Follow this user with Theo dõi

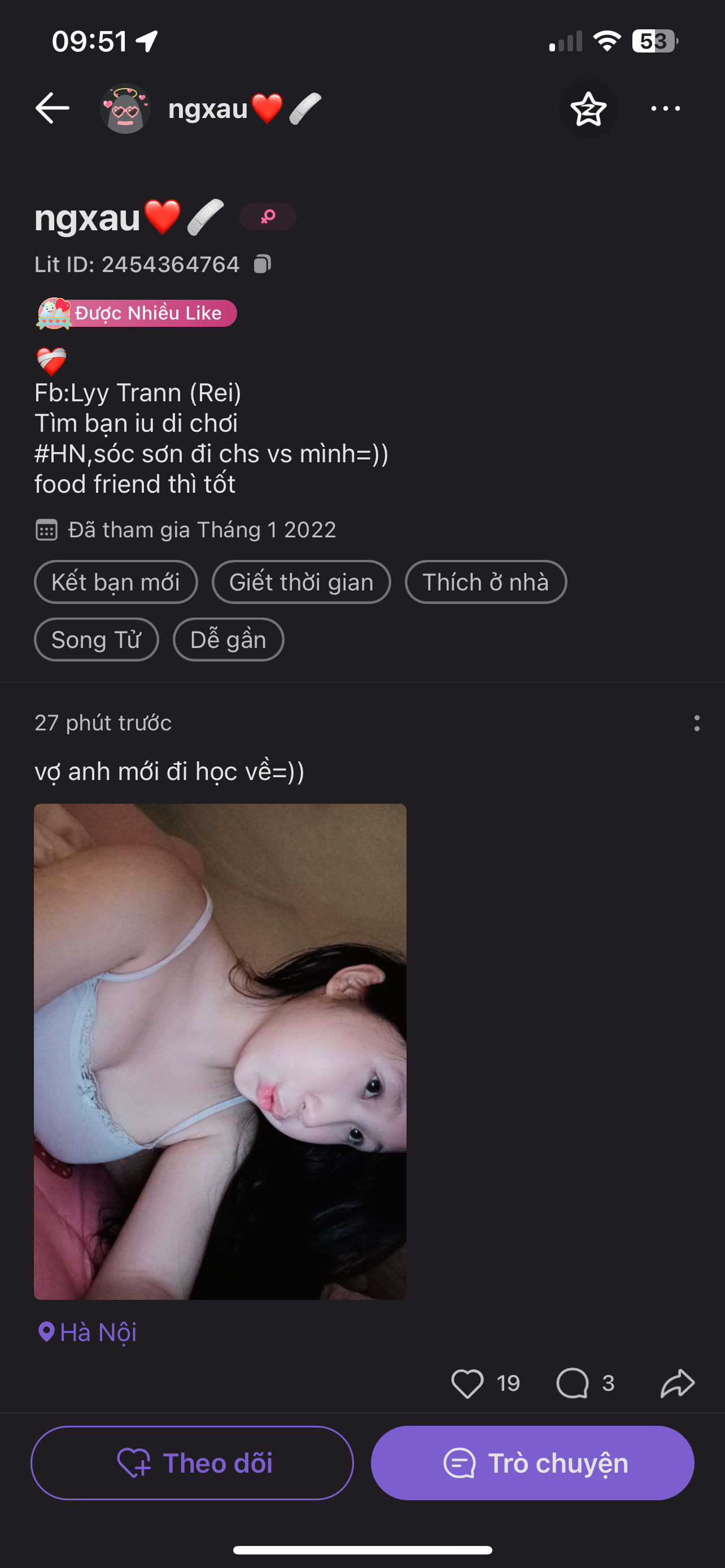pos(193,1464)
